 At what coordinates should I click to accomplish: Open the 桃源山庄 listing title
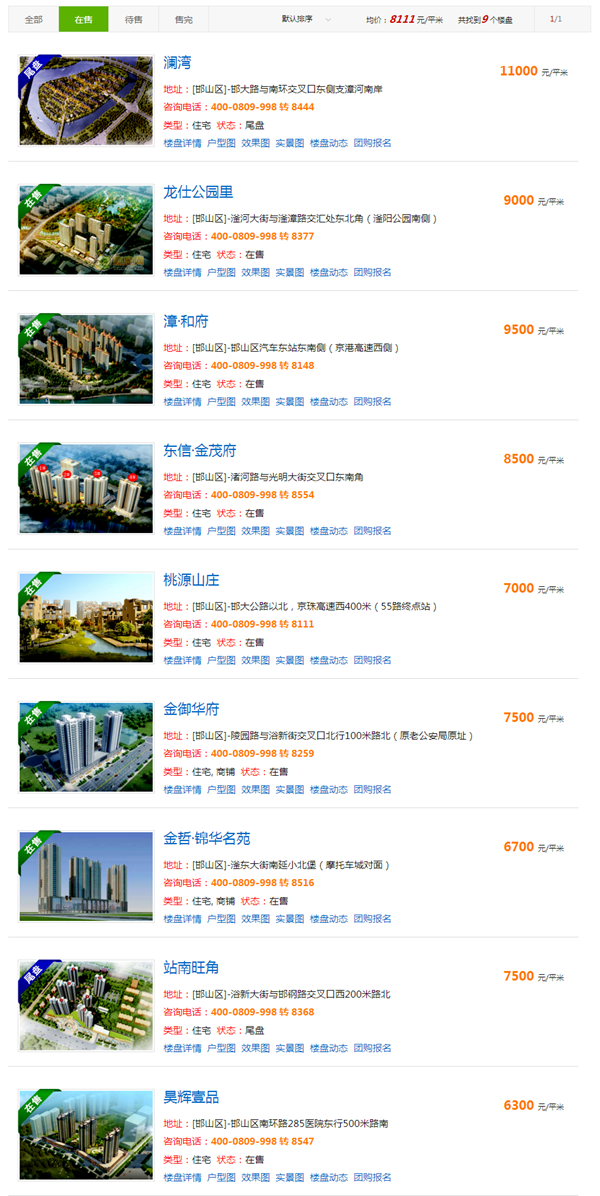point(191,580)
